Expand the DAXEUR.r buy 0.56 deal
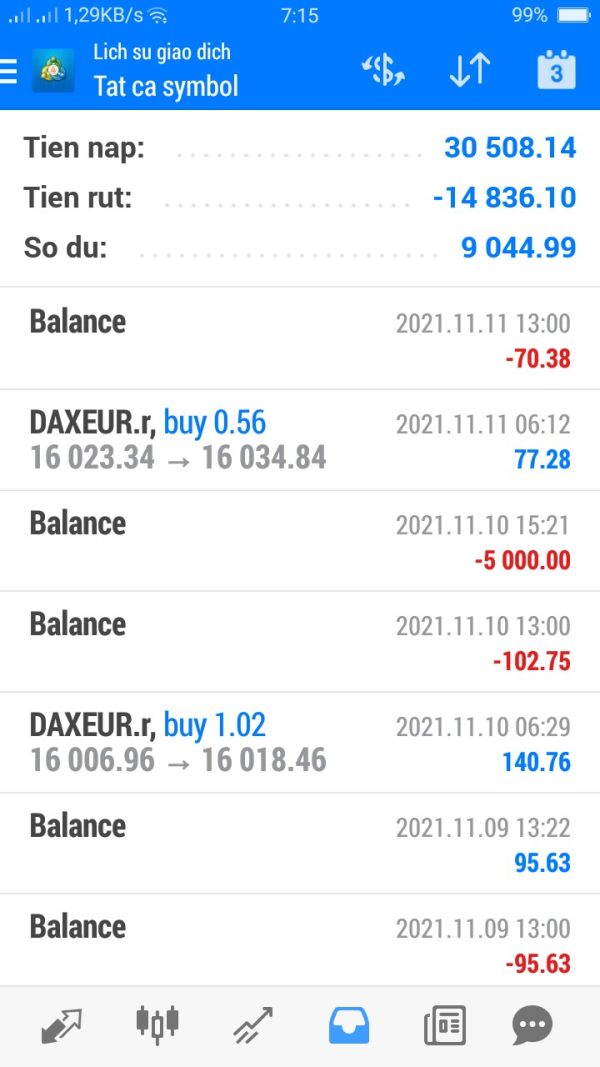 pyautogui.click(x=300, y=440)
